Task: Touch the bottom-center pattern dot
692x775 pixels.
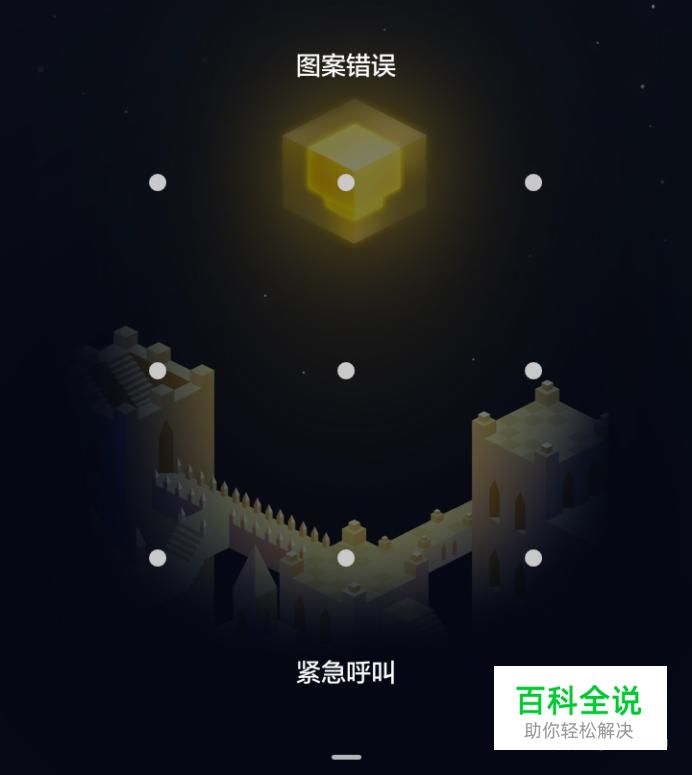Action: 346,558
